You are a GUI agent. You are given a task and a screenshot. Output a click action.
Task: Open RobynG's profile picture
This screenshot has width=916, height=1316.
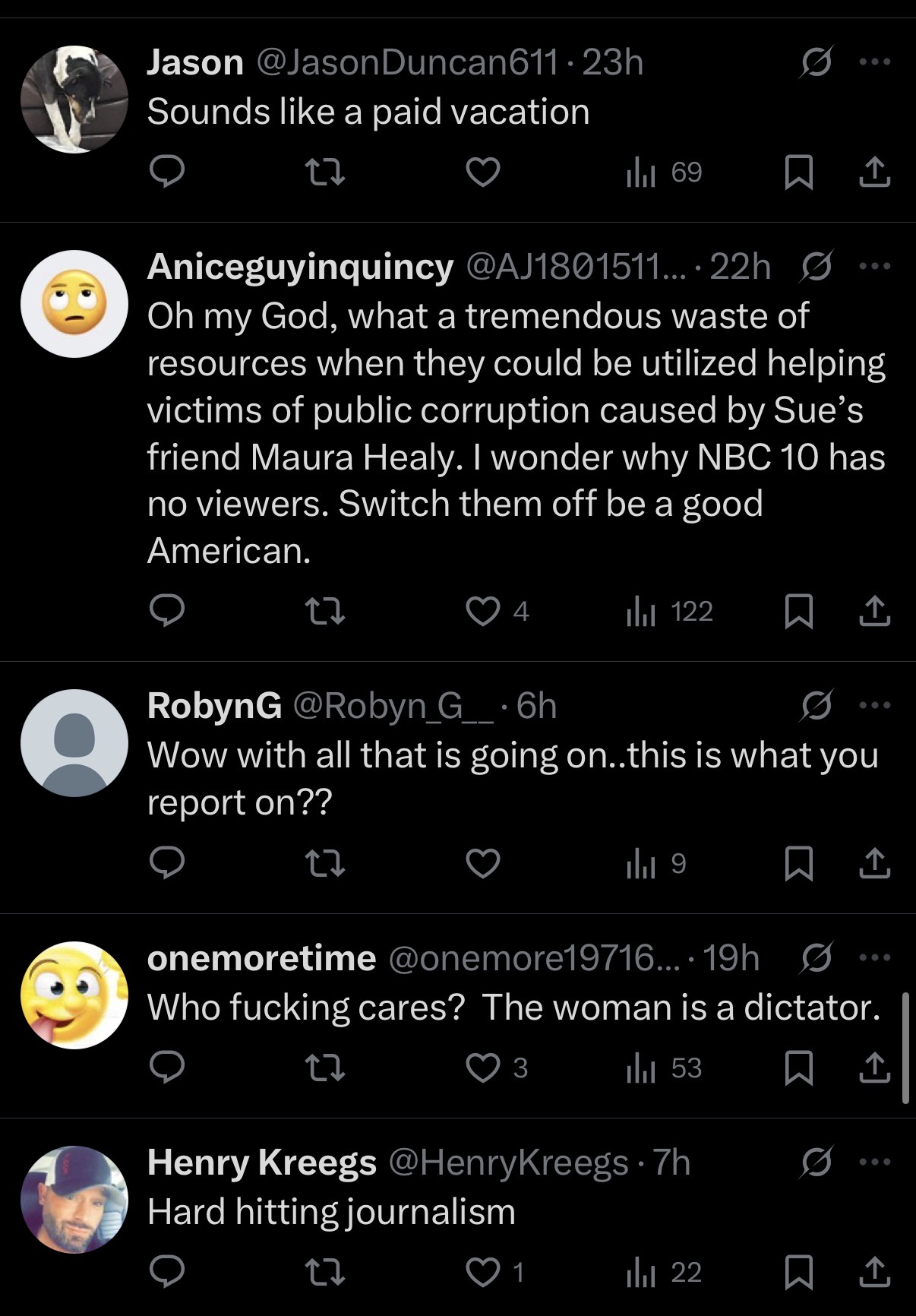(x=74, y=742)
